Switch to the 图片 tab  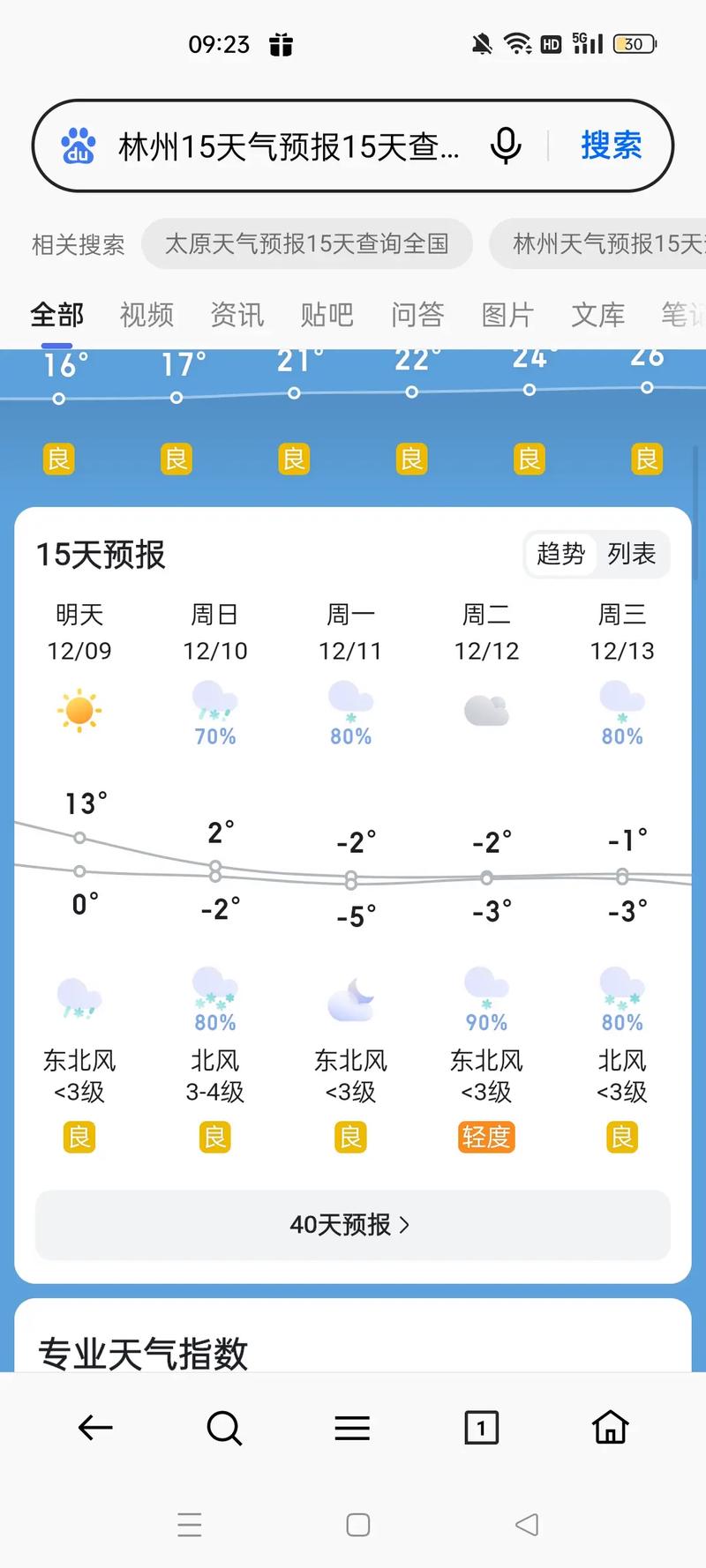(507, 315)
